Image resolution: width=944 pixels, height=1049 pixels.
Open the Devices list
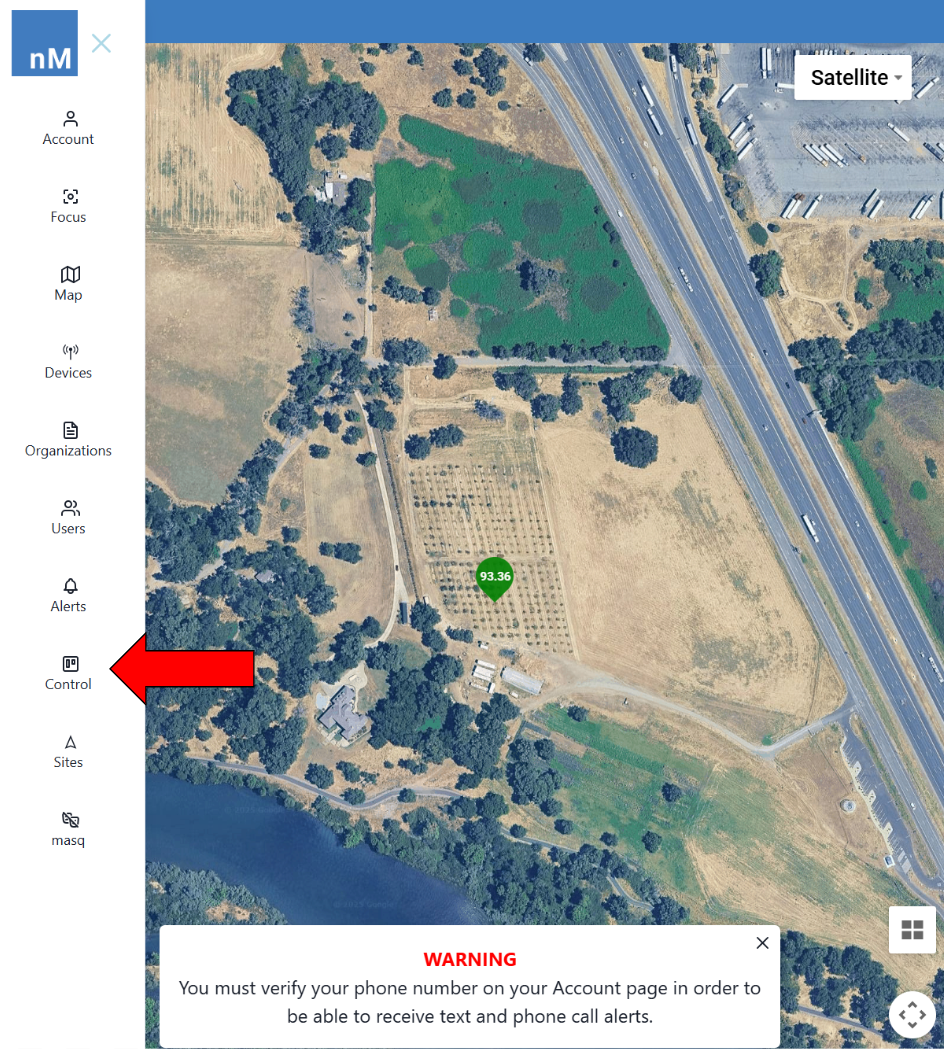coord(69,362)
